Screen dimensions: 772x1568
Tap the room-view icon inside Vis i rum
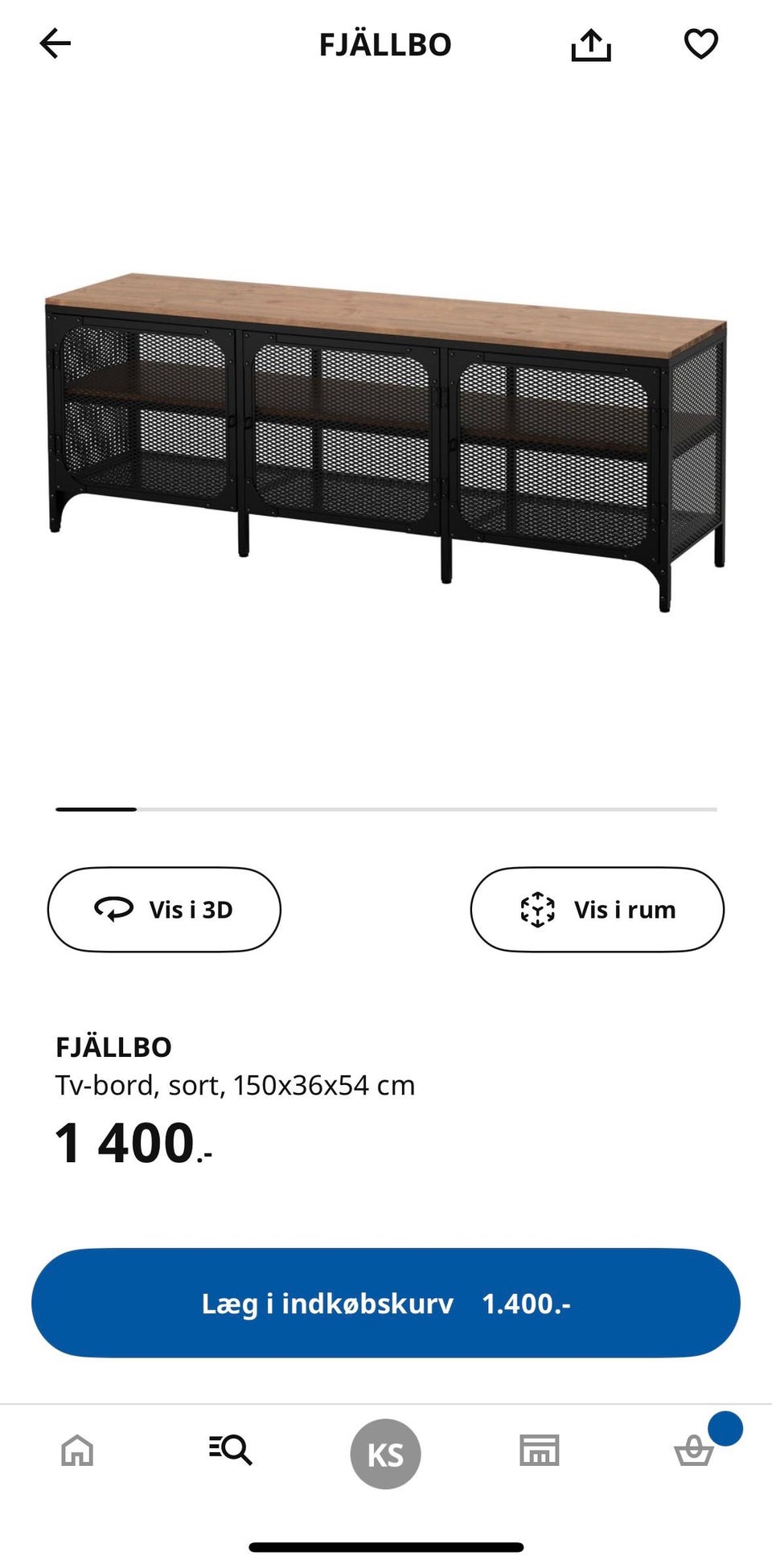(537, 909)
